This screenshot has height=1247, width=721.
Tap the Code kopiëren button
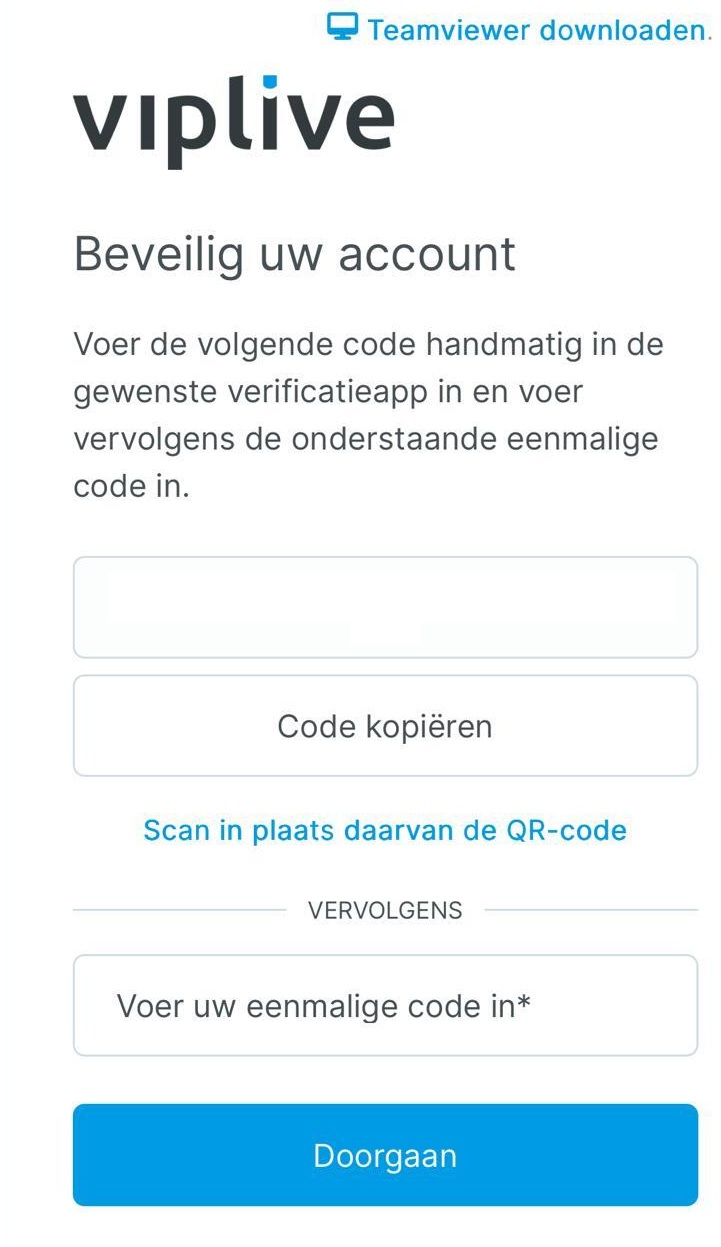click(x=385, y=726)
